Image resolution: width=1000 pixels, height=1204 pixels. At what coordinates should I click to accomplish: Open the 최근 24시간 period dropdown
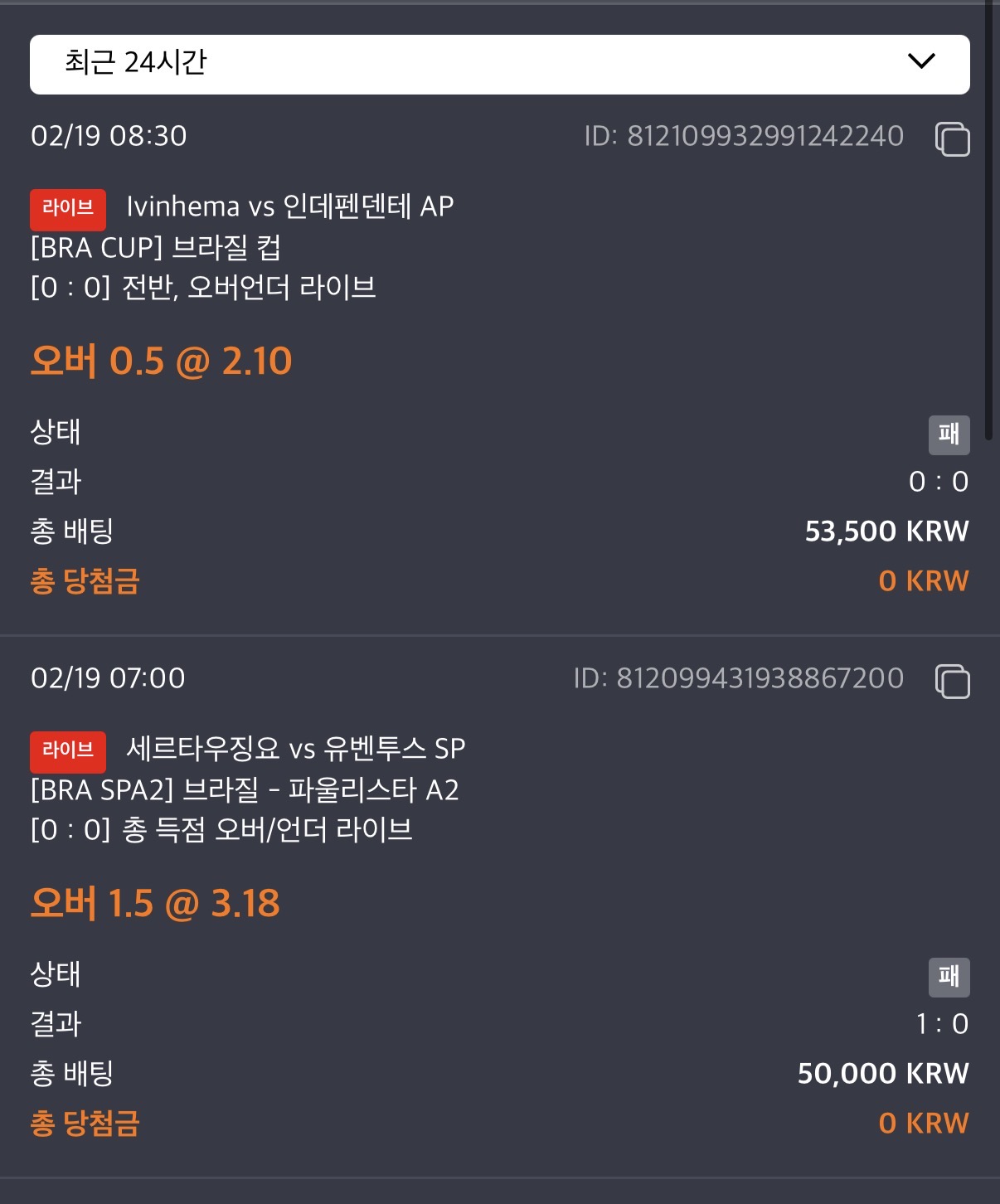499,64
